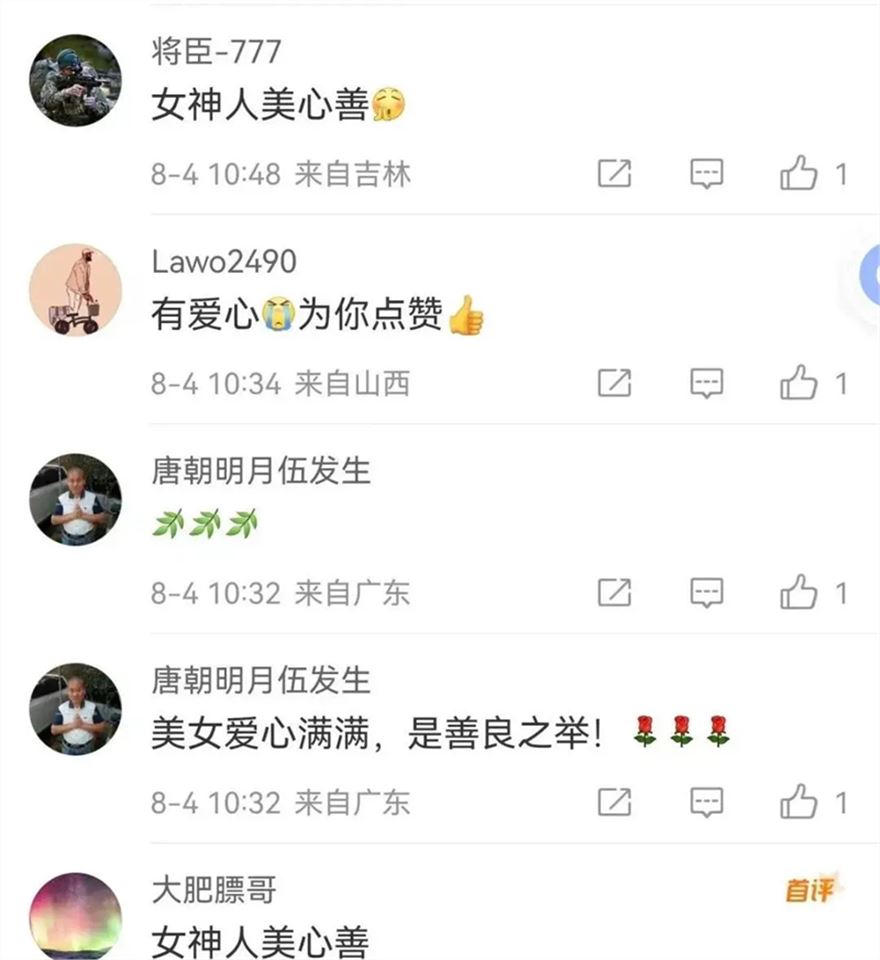Open 将臣-777's profile avatar
The image size is (880, 960).
pyautogui.click(x=76, y=80)
